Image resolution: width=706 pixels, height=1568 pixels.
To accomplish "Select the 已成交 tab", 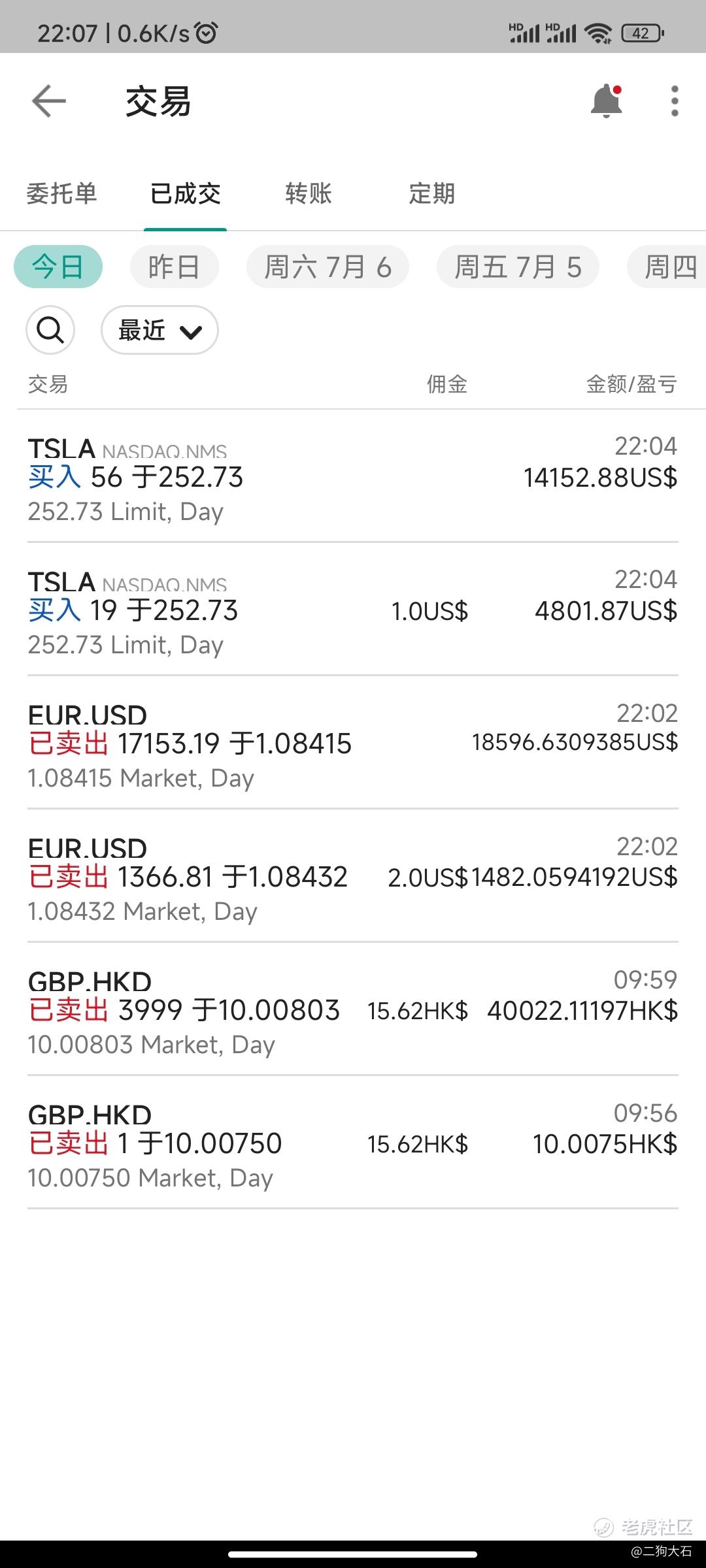I will coord(186,194).
